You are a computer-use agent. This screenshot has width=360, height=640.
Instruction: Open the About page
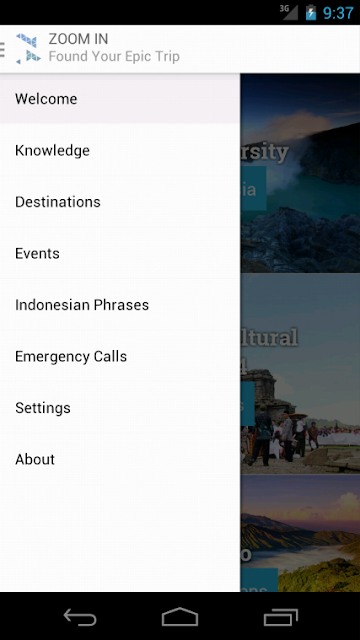pos(120,459)
